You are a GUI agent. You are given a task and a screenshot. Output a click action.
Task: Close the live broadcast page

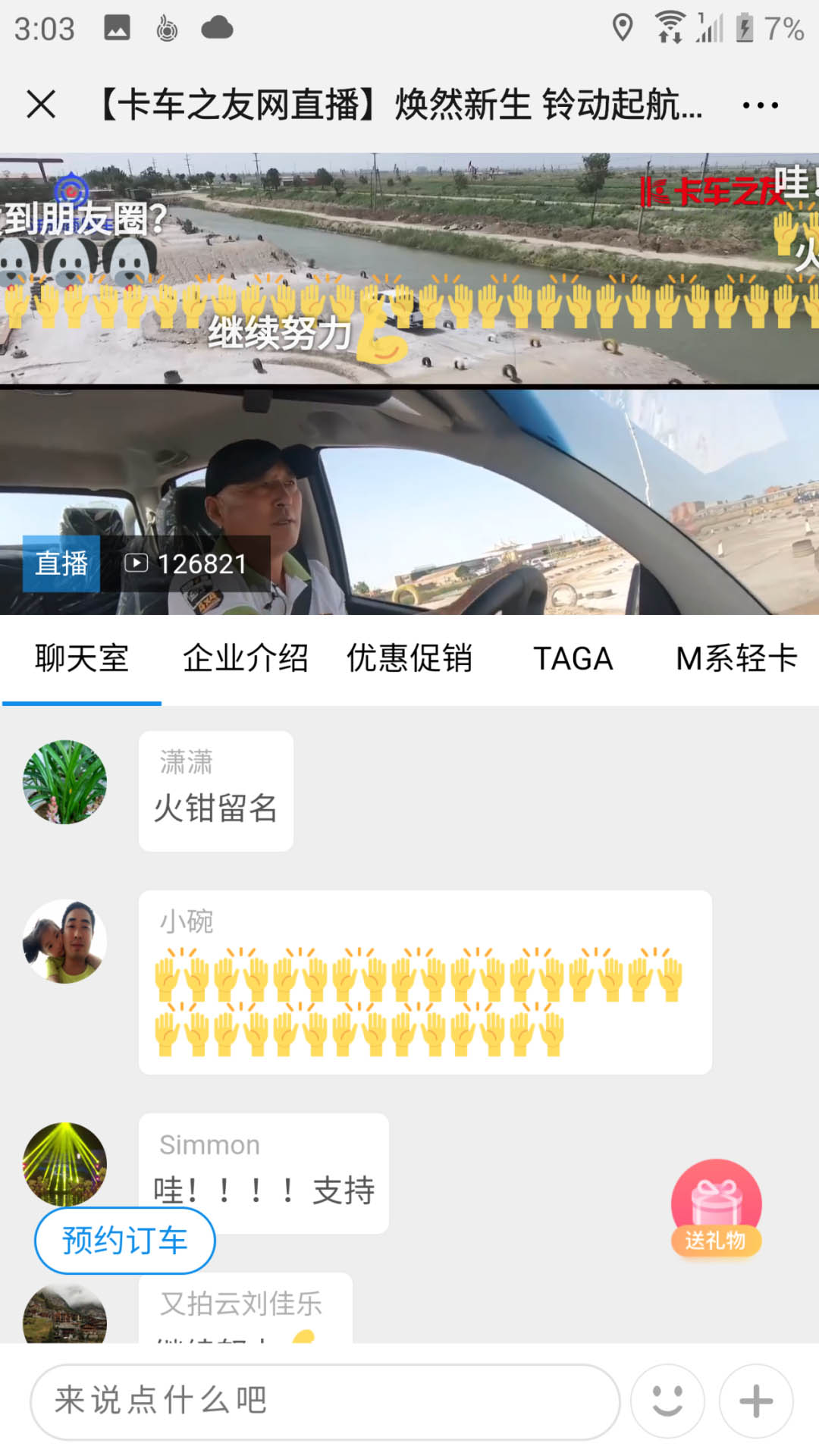[41, 105]
